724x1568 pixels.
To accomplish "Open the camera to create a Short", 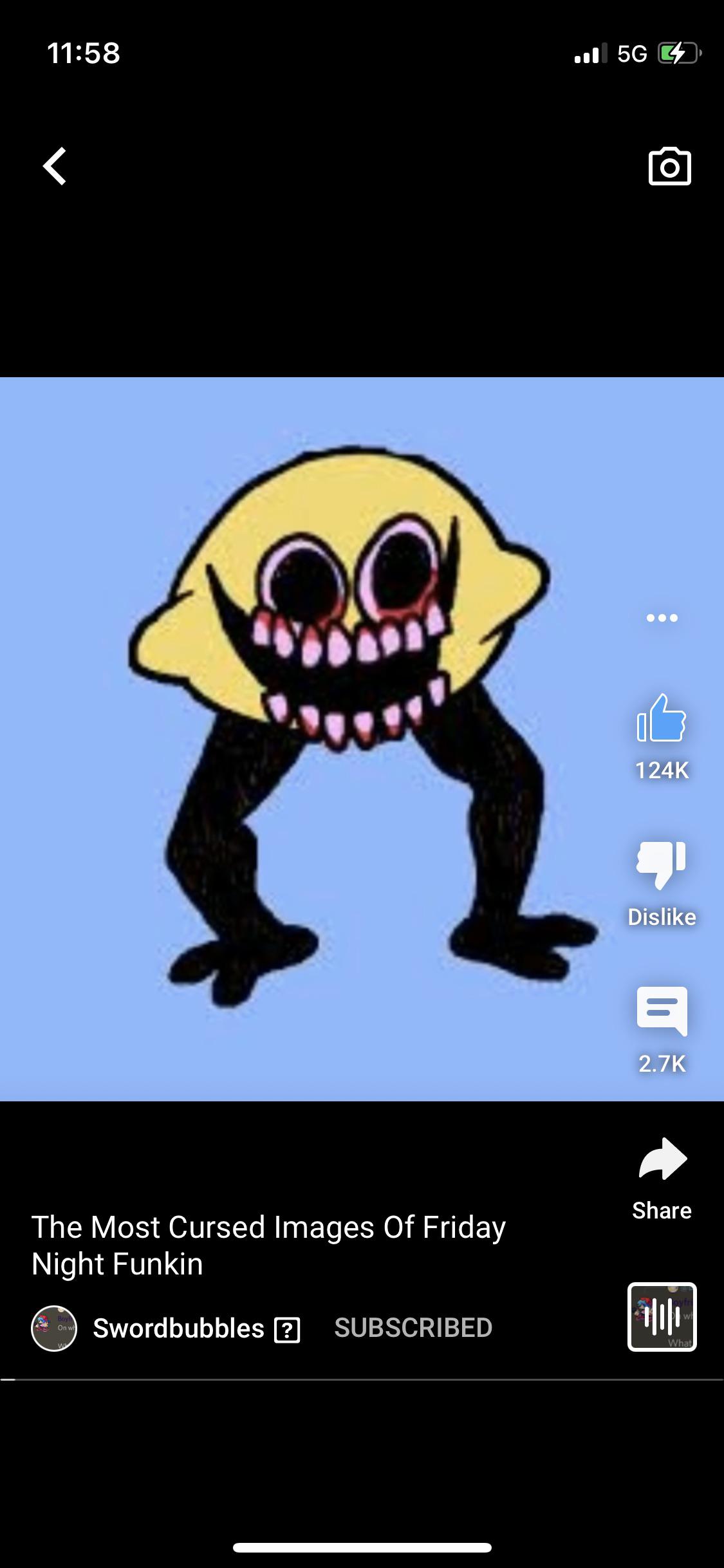I will pos(669,167).
